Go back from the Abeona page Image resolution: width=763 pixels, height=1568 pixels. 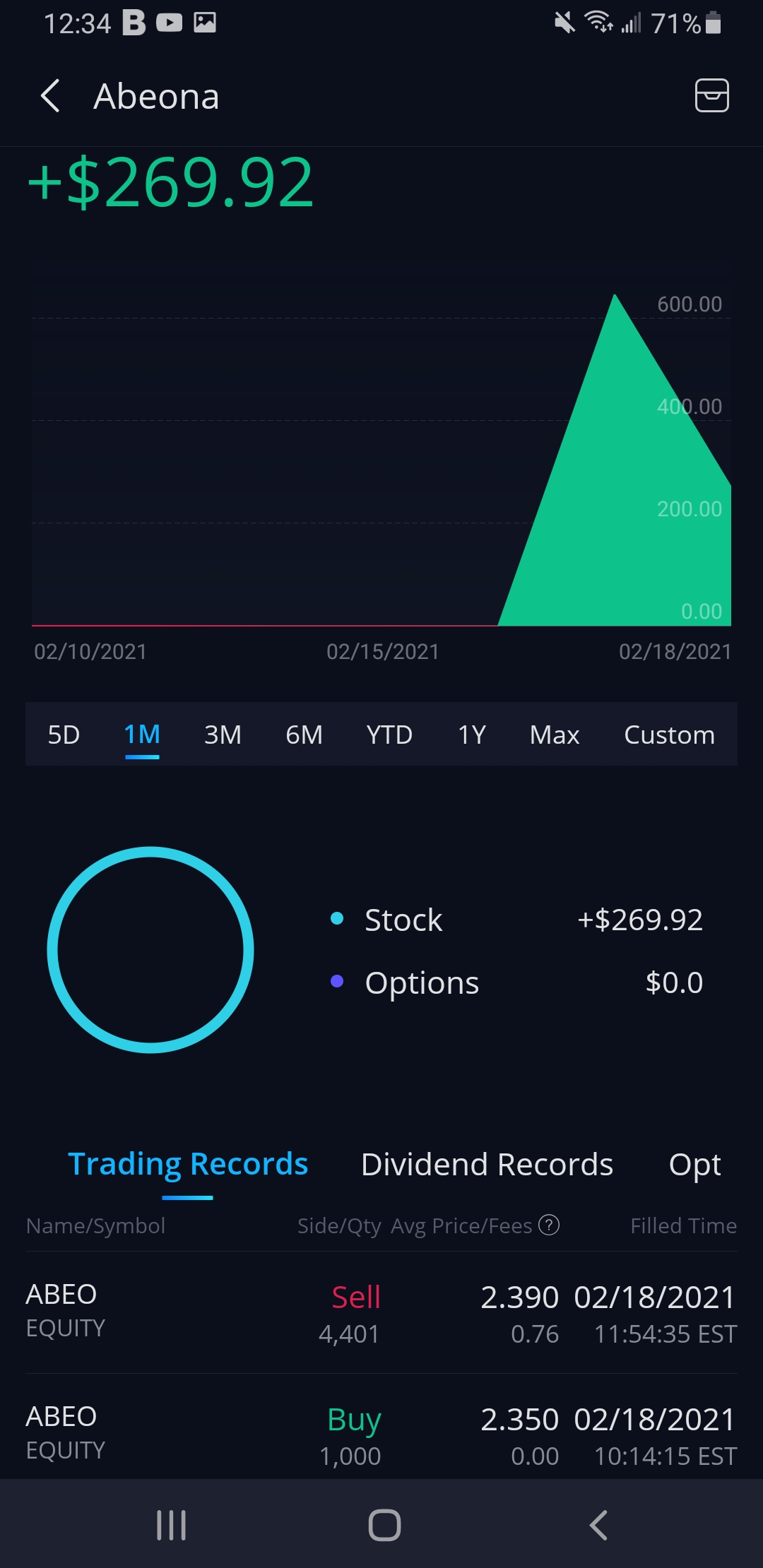click(50, 96)
